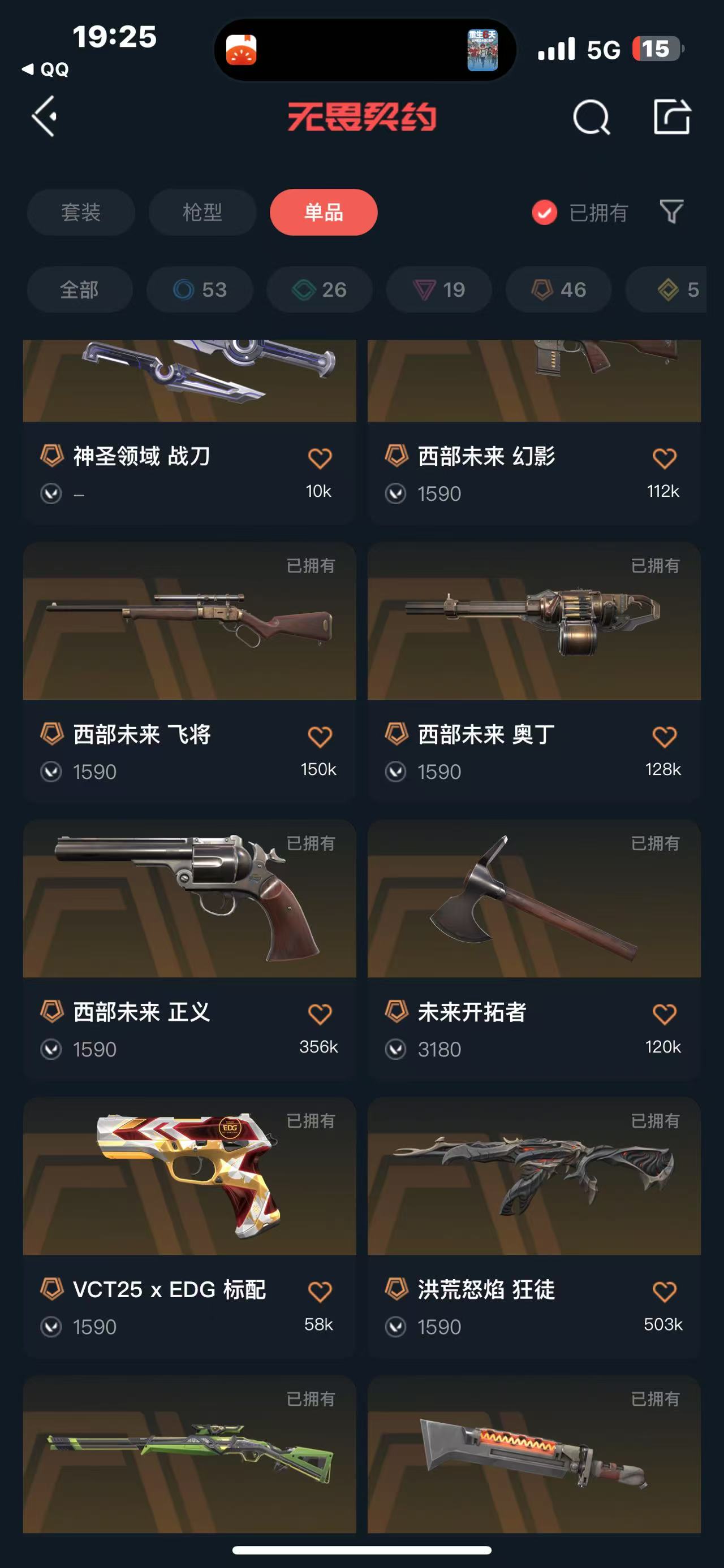The width and height of the screenshot is (724, 1568).
Task: Select the 单品 tab
Action: coord(324,213)
